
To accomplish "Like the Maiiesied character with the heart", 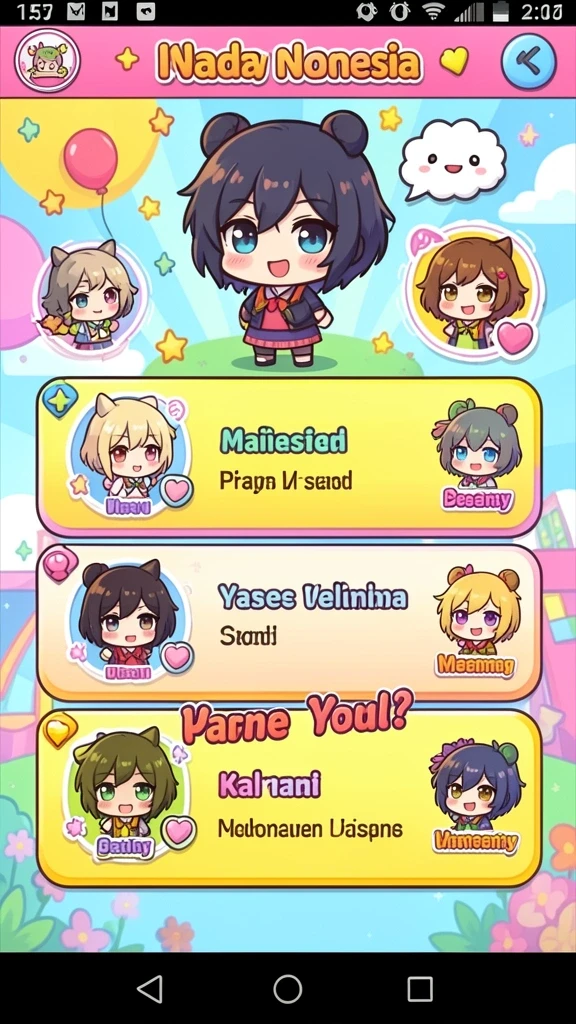I will pos(176,490).
